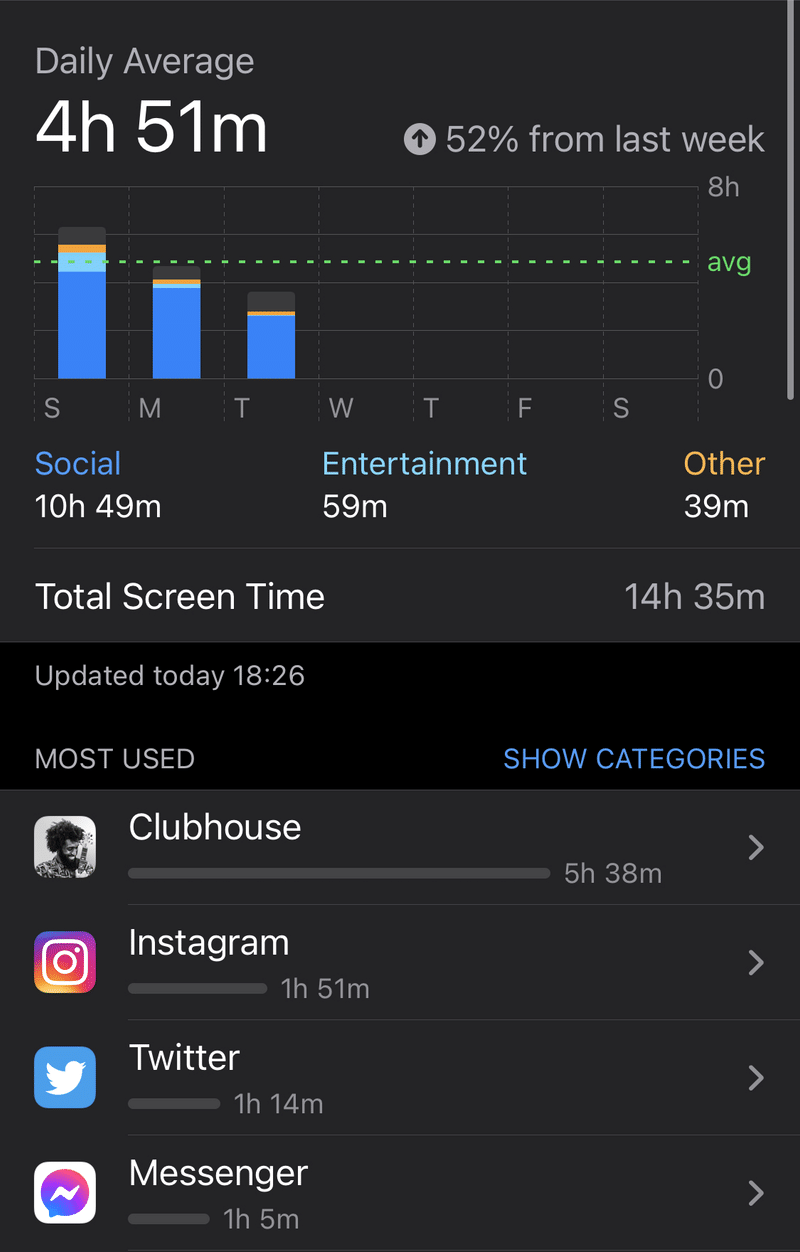Tap the green avg dashed line label
Viewport: 800px width, 1252px height.
730,262
